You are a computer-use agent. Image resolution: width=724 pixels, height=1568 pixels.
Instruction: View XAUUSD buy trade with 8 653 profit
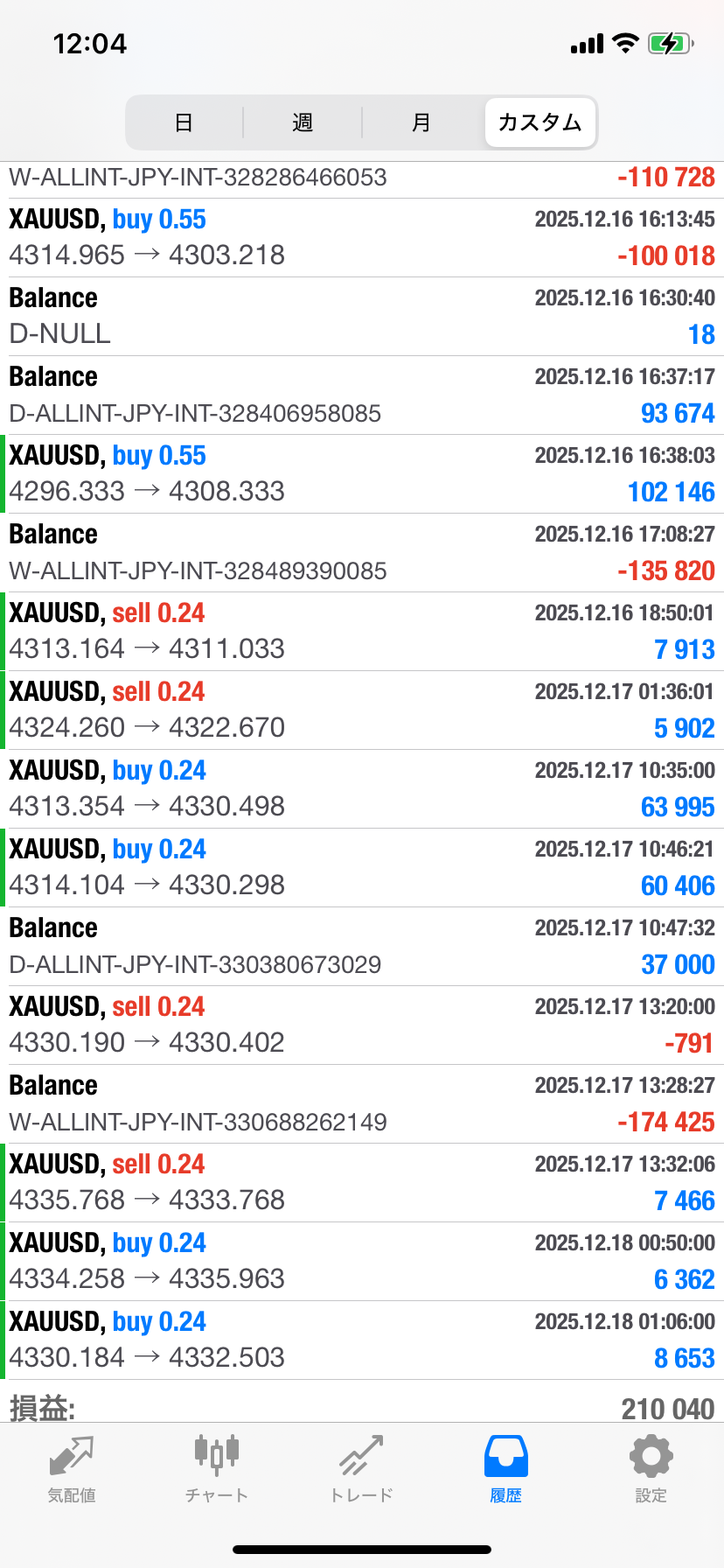tap(362, 1340)
